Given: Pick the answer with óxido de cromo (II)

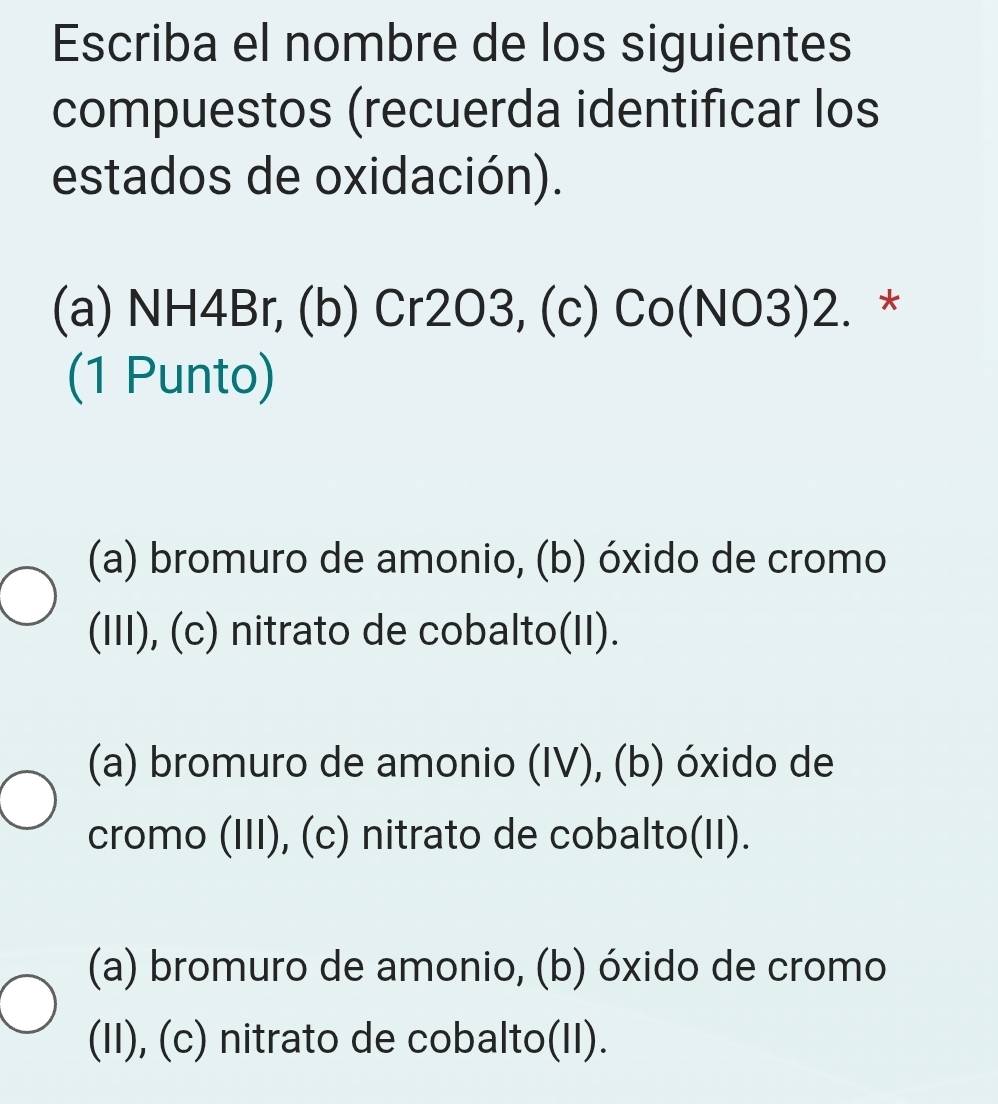Looking at the screenshot, I should [25, 1003].
